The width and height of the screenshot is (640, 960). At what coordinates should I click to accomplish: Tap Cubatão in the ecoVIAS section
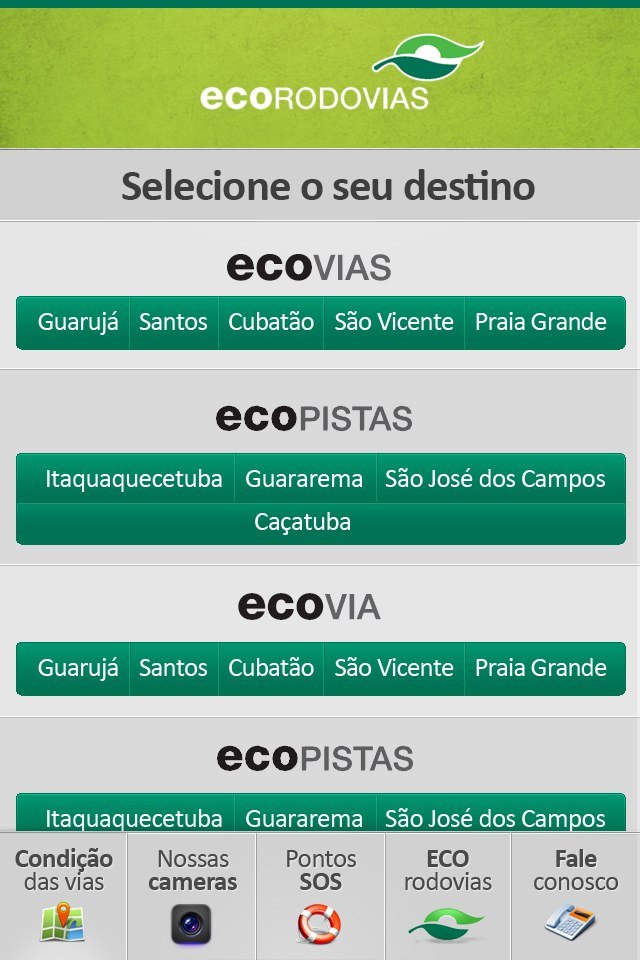(x=271, y=323)
